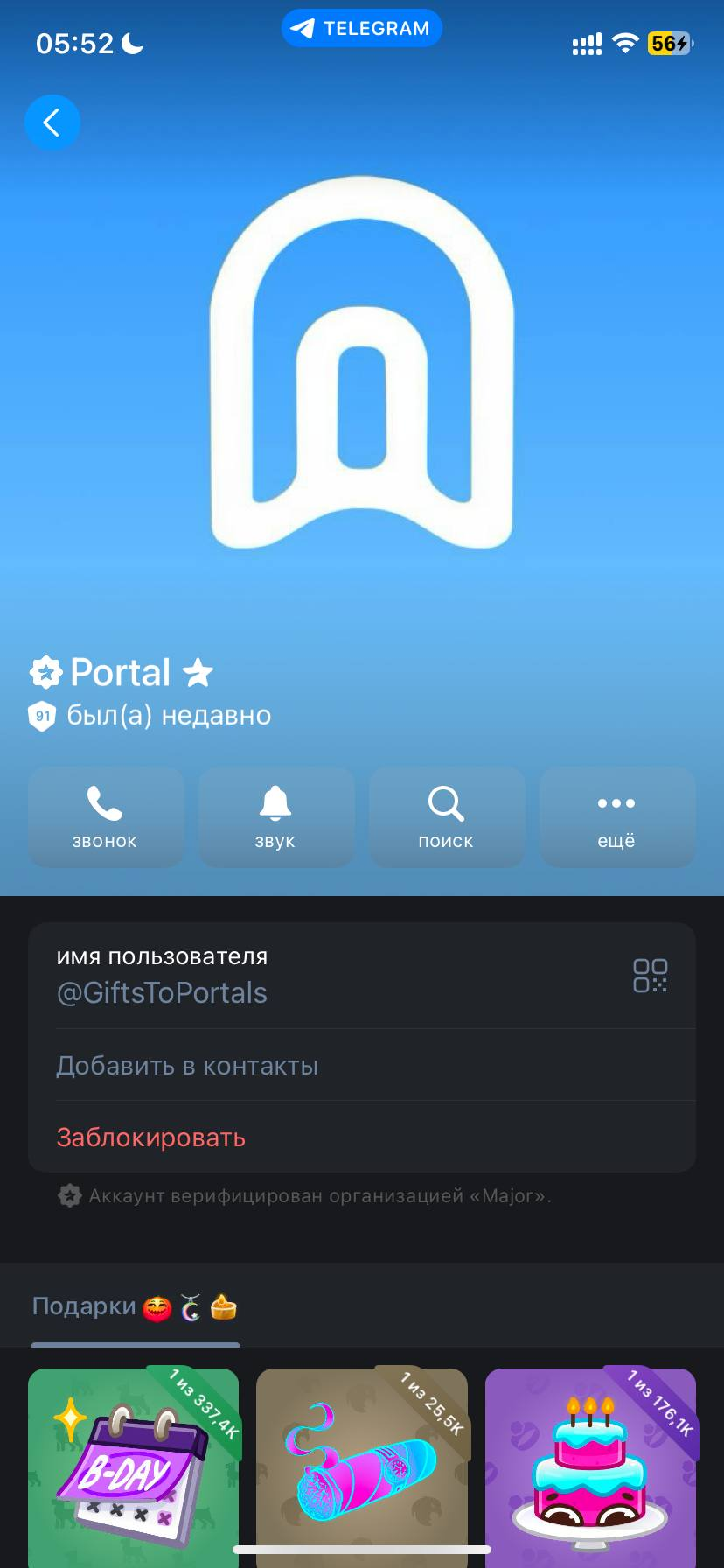
Task: Mute notifications via the звук bell
Action: [x=275, y=817]
